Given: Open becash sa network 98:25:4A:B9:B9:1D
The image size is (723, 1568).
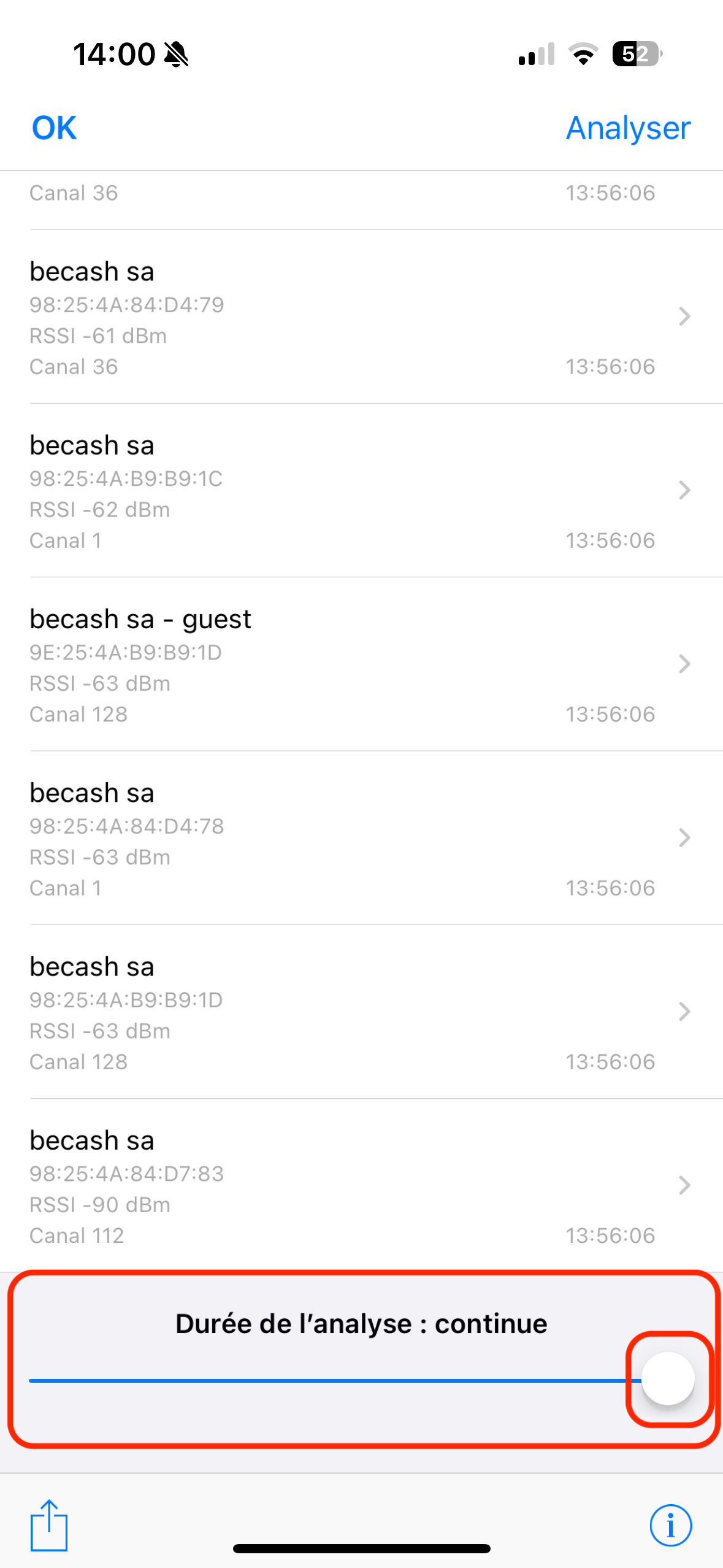Looking at the screenshot, I should point(361,1012).
